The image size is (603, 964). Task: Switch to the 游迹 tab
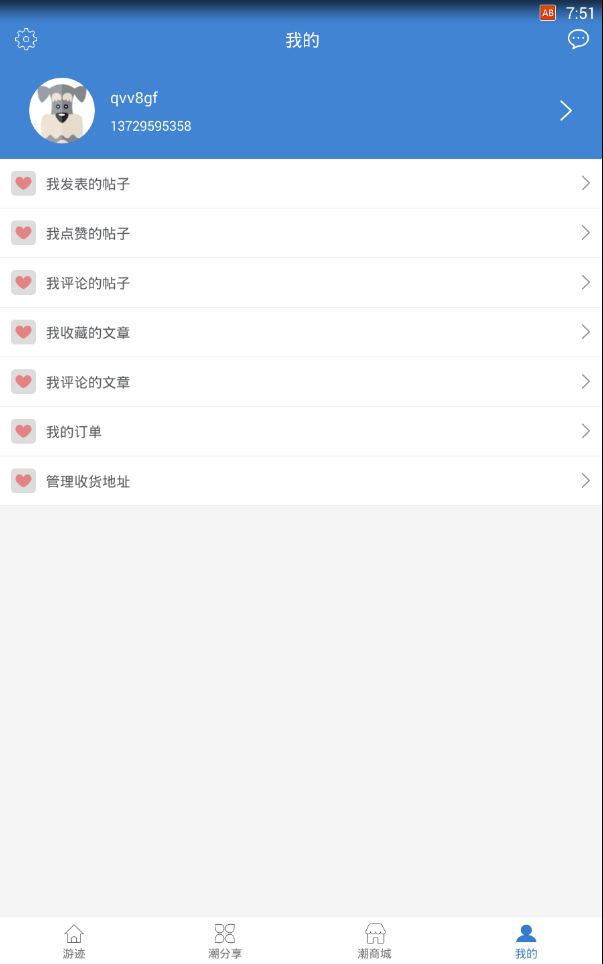click(74, 941)
